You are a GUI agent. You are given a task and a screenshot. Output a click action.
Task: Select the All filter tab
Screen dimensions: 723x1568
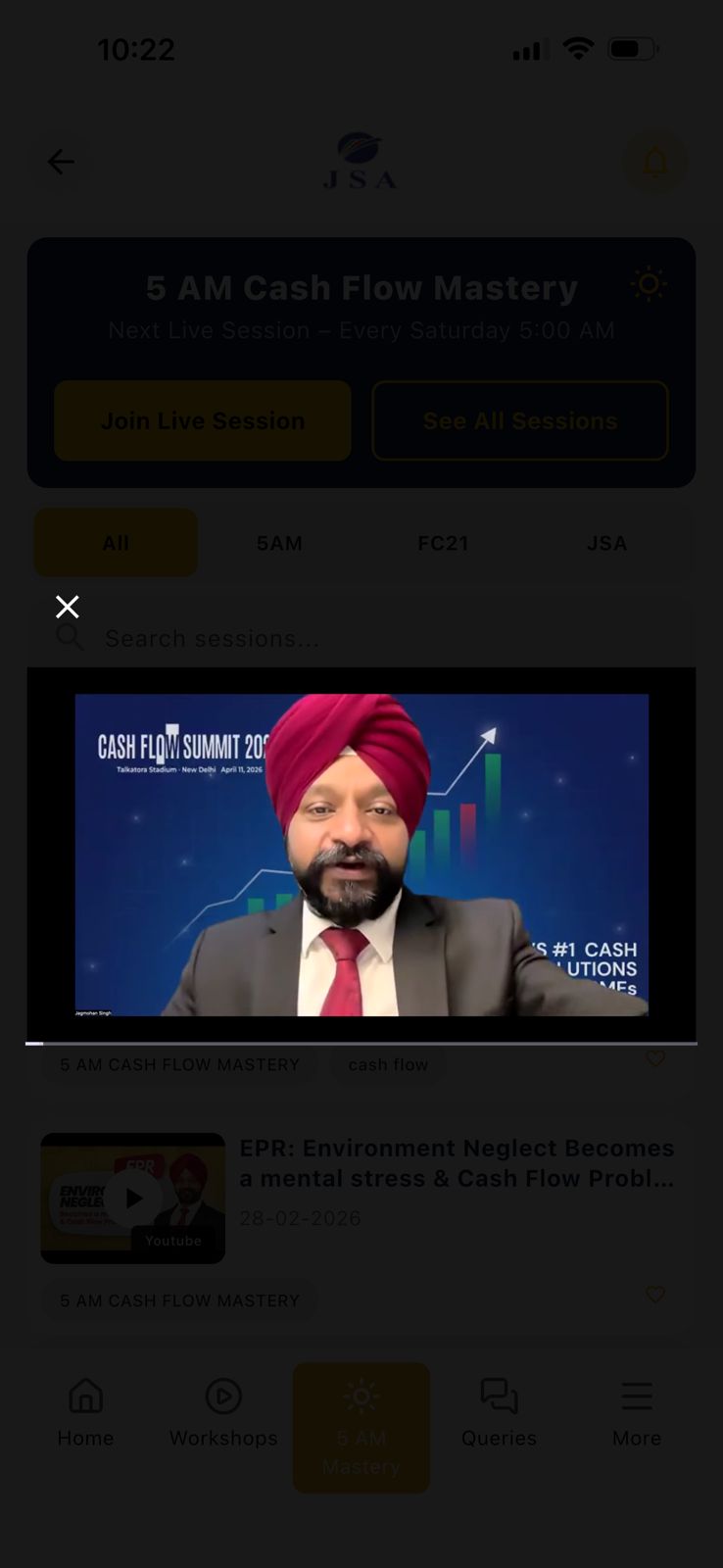116,543
